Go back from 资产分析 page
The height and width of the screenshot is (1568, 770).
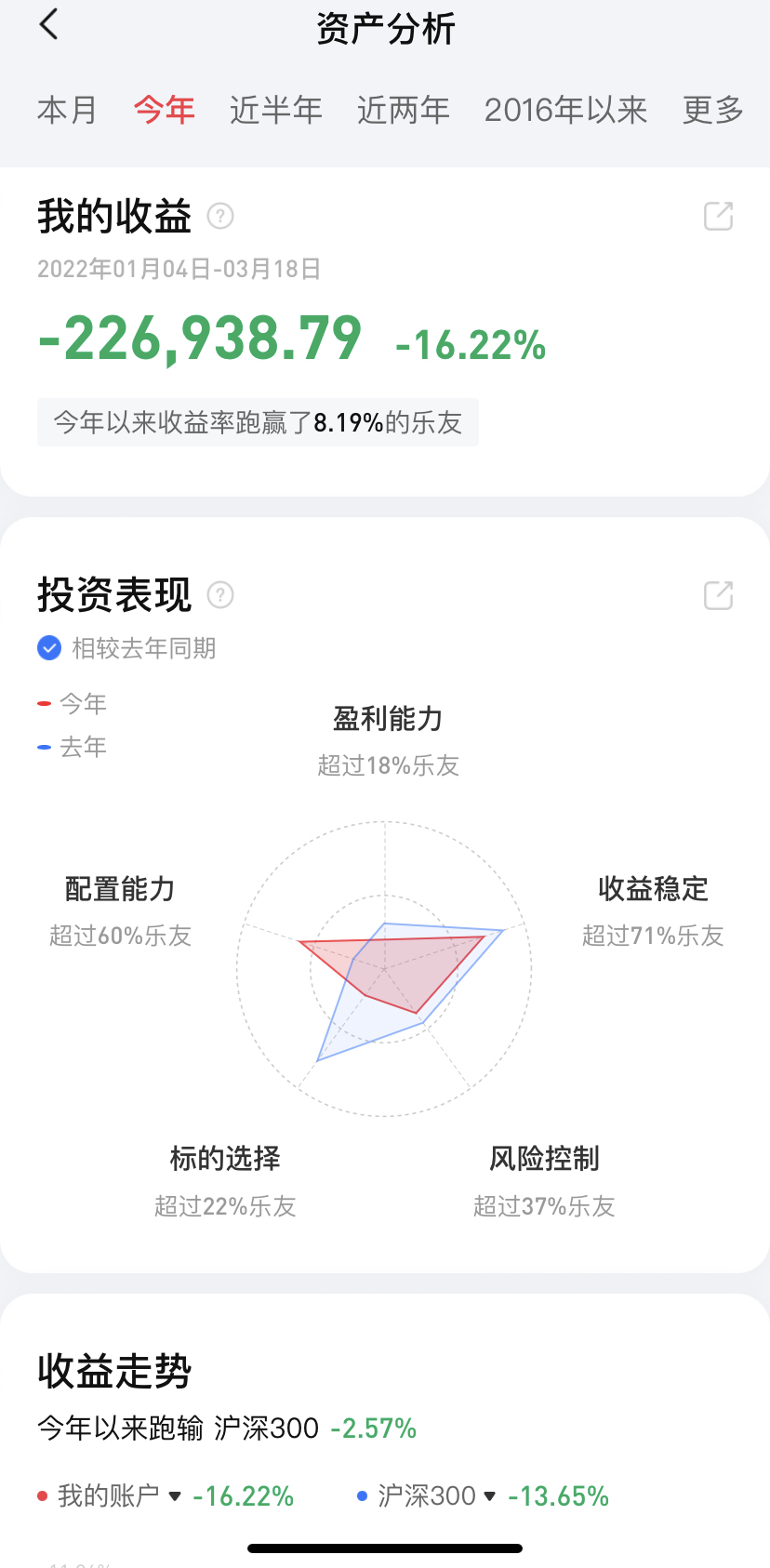(49, 25)
